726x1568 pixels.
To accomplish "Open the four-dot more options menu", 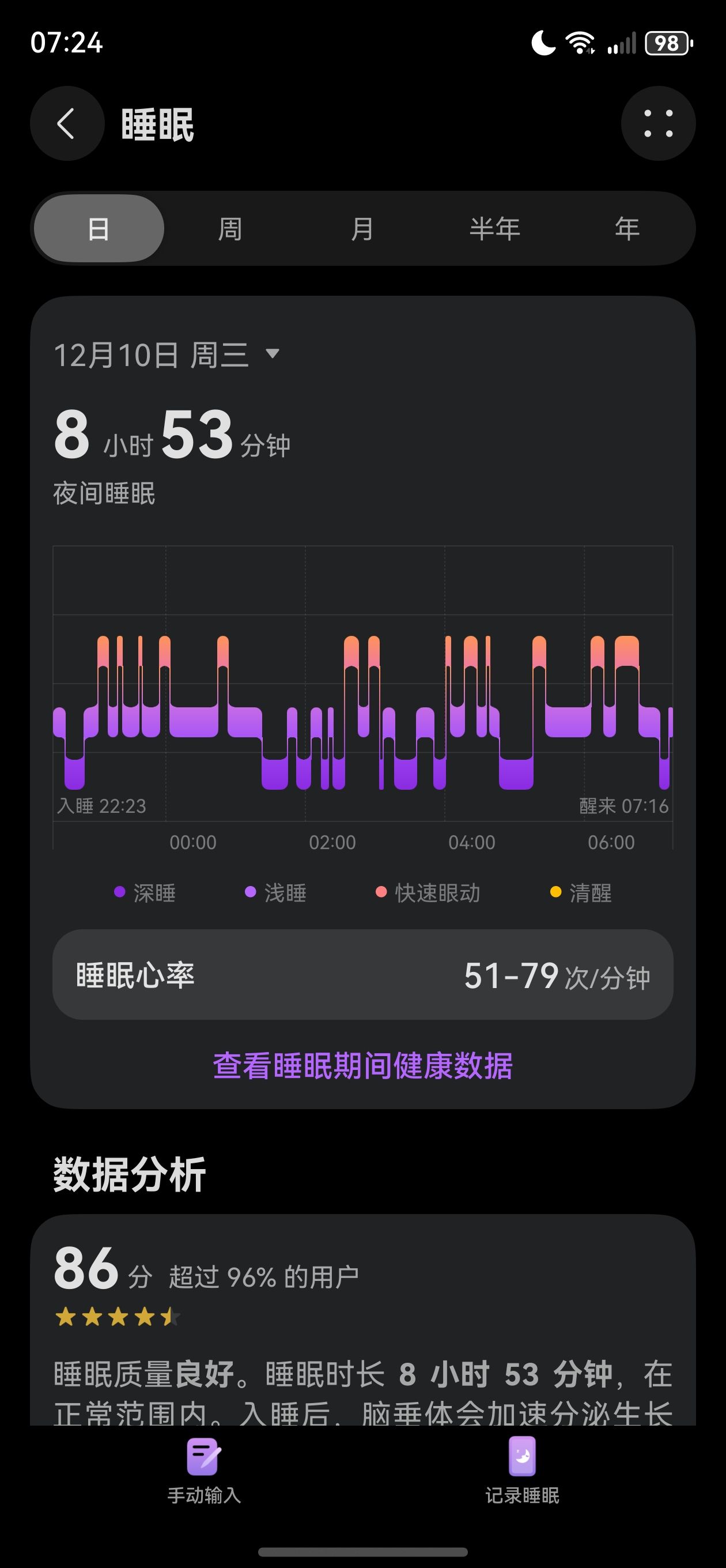I will click(x=658, y=123).
